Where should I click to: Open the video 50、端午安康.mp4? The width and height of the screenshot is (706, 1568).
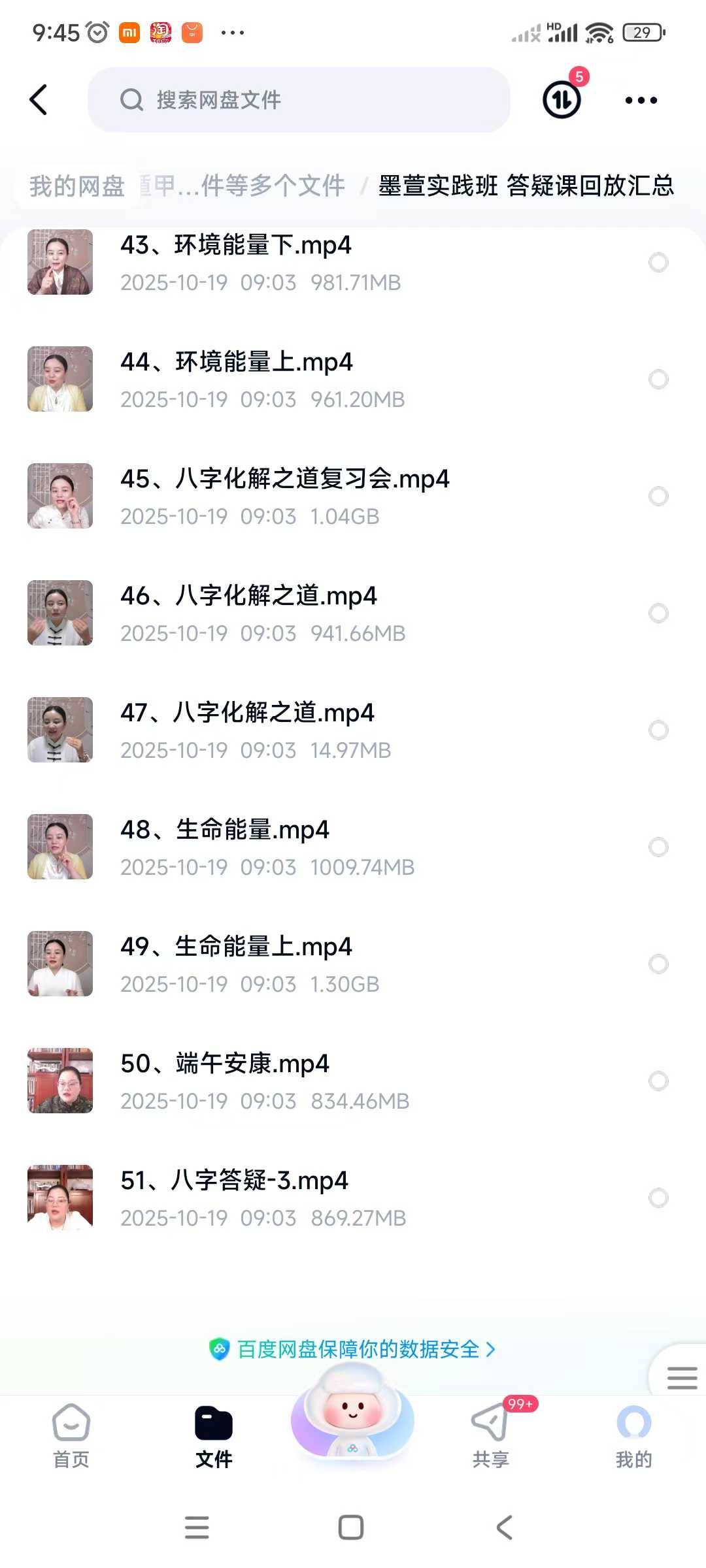point(225,1064)
